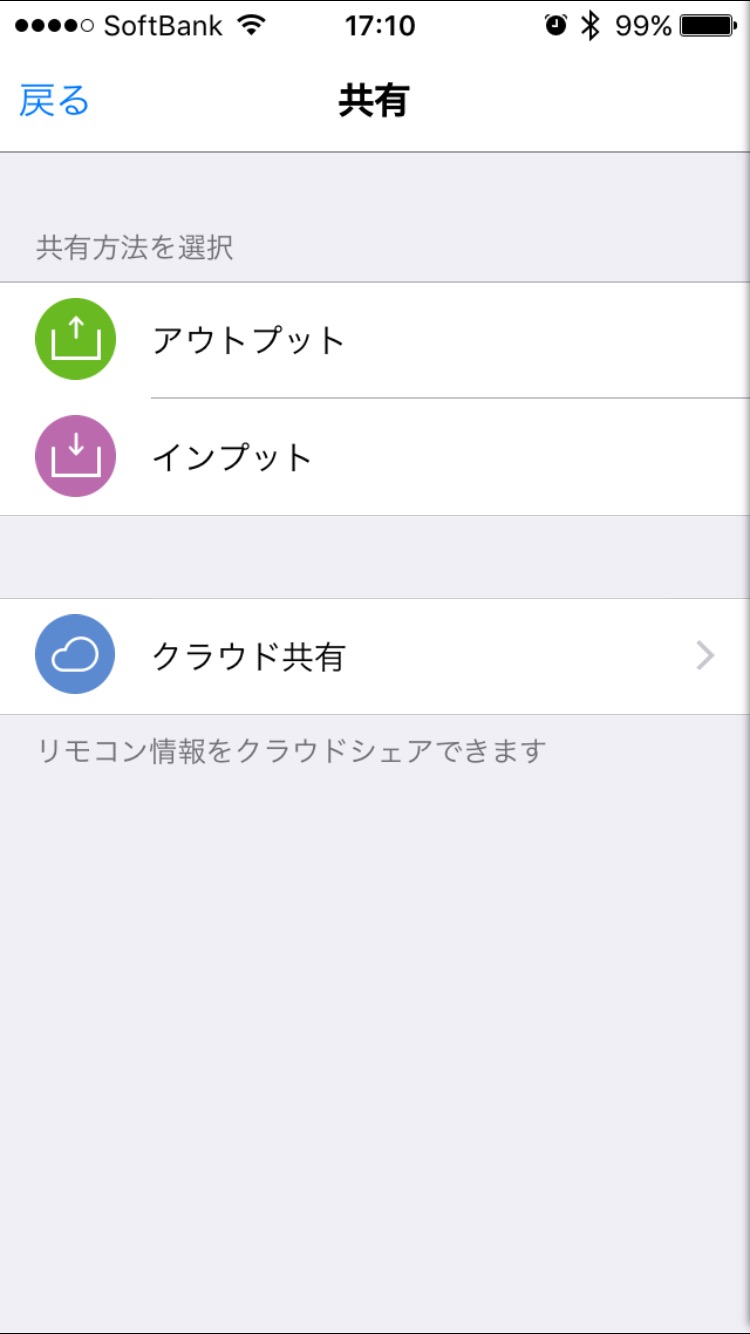Open the クラウド共有 settings row
The image size is (750, 1334).
coord(375,656)
